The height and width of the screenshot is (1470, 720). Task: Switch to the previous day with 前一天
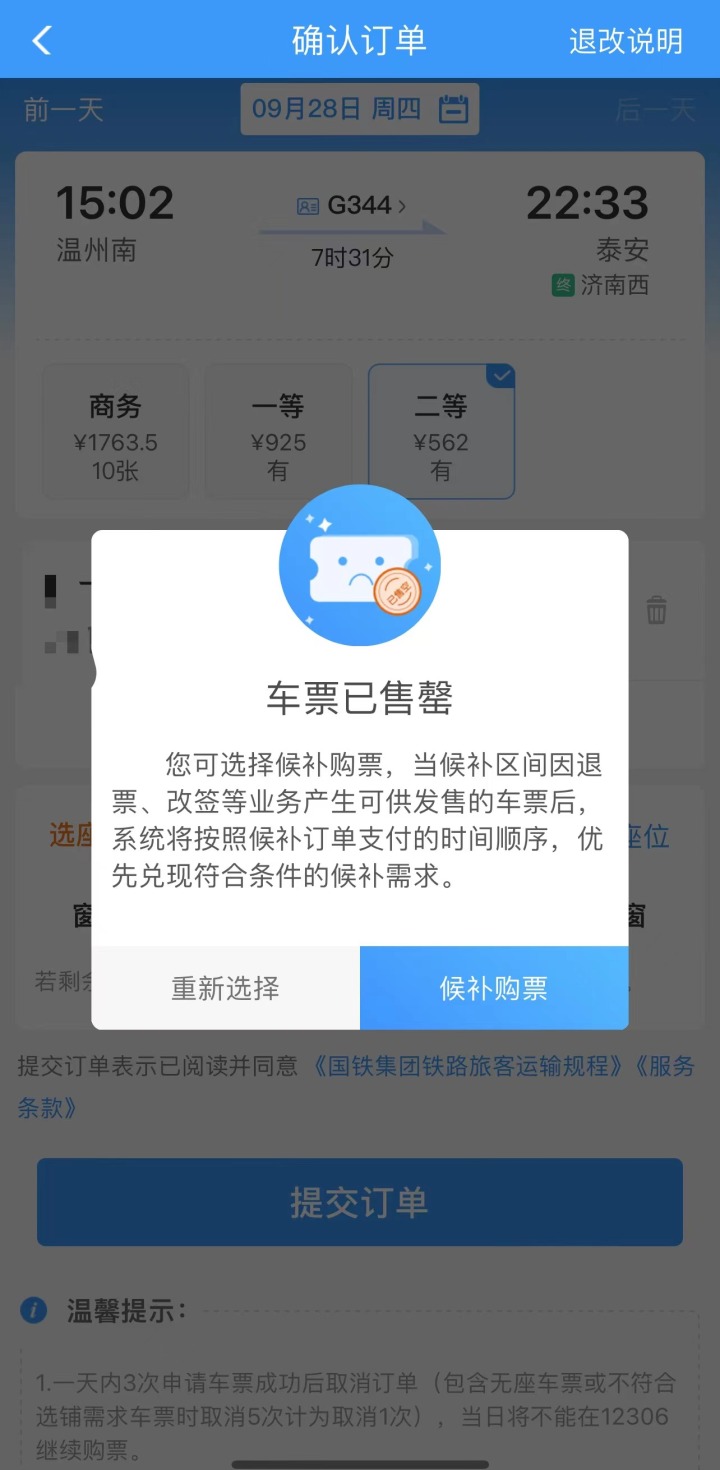[64, 109]
